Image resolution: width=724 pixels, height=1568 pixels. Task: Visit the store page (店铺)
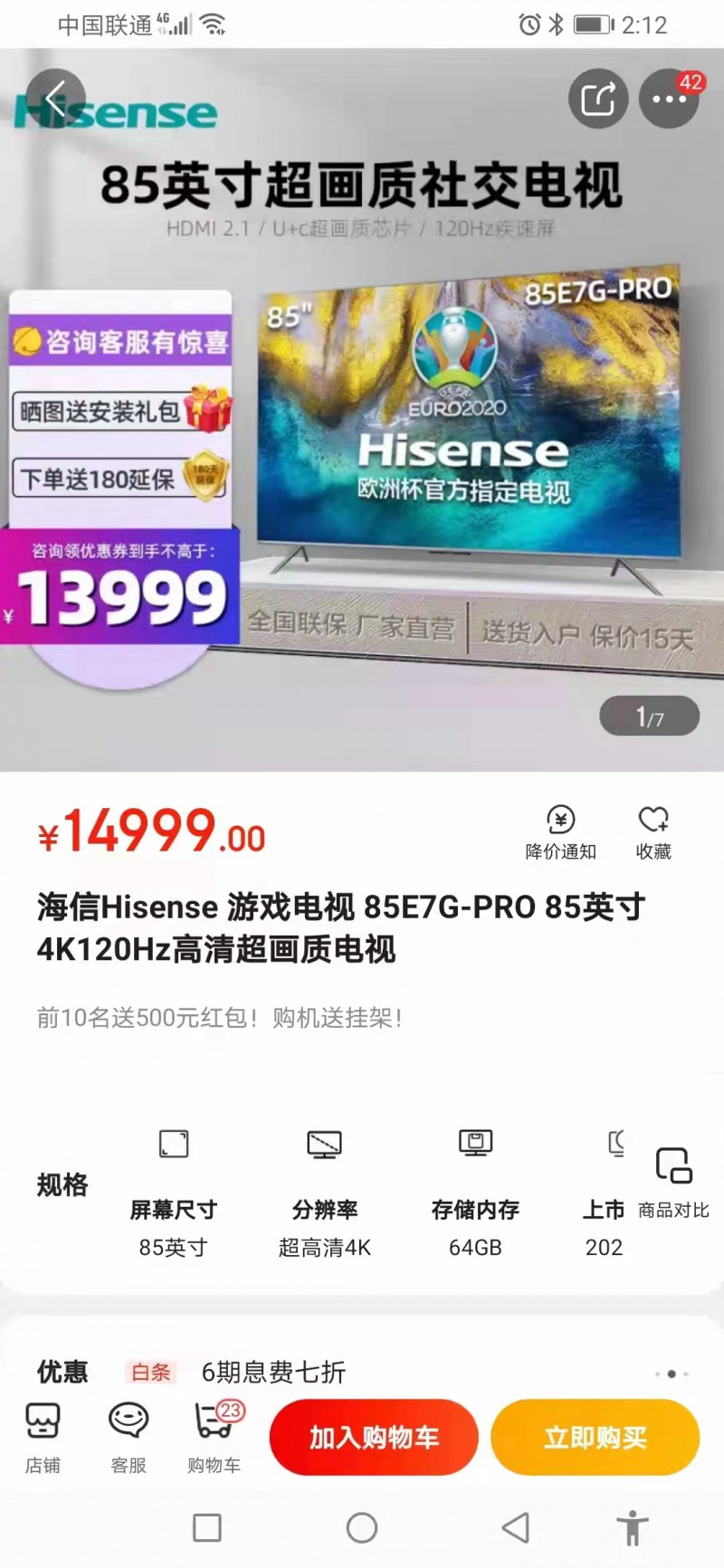click(x=43, y=1437)
